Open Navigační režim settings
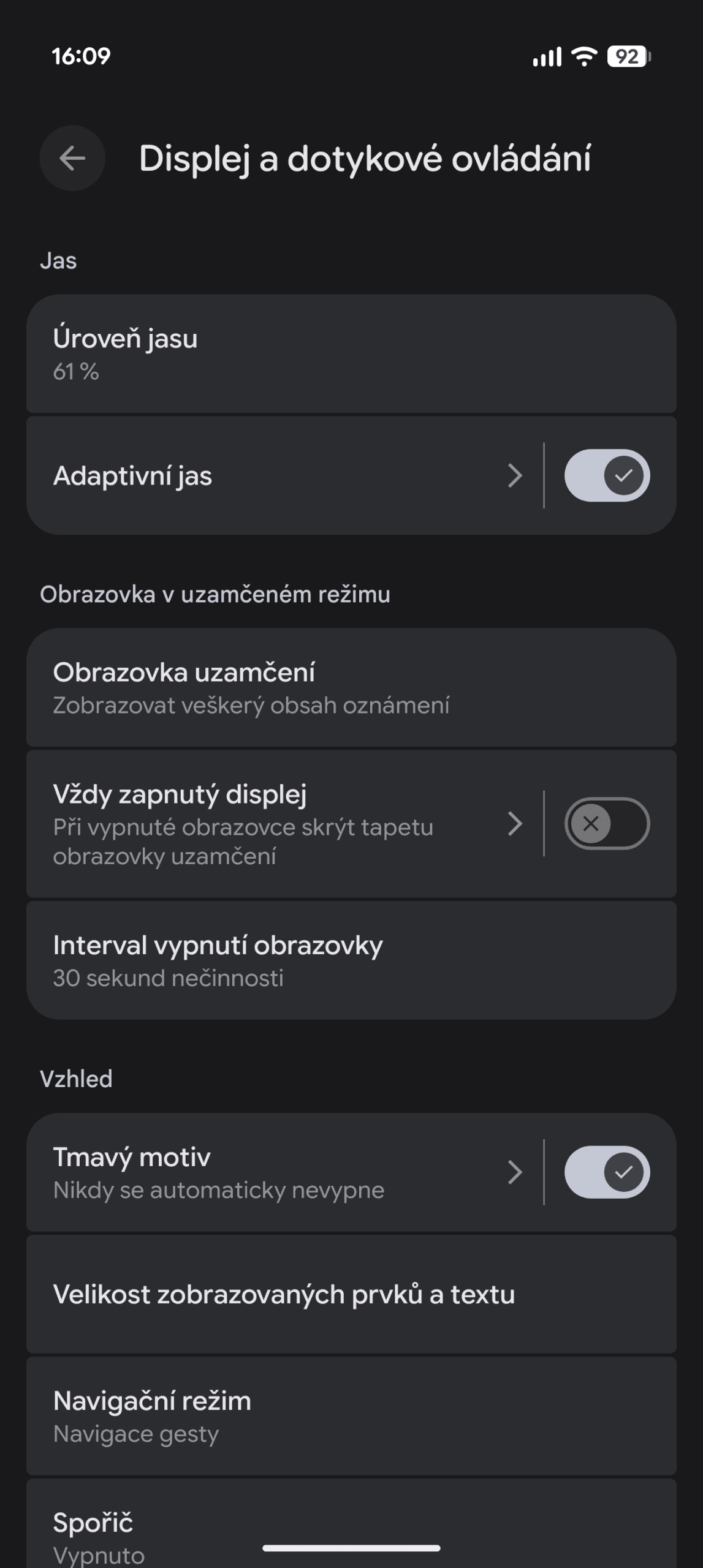Screen dimensions: 703x1568 [x=351, y=1416]
